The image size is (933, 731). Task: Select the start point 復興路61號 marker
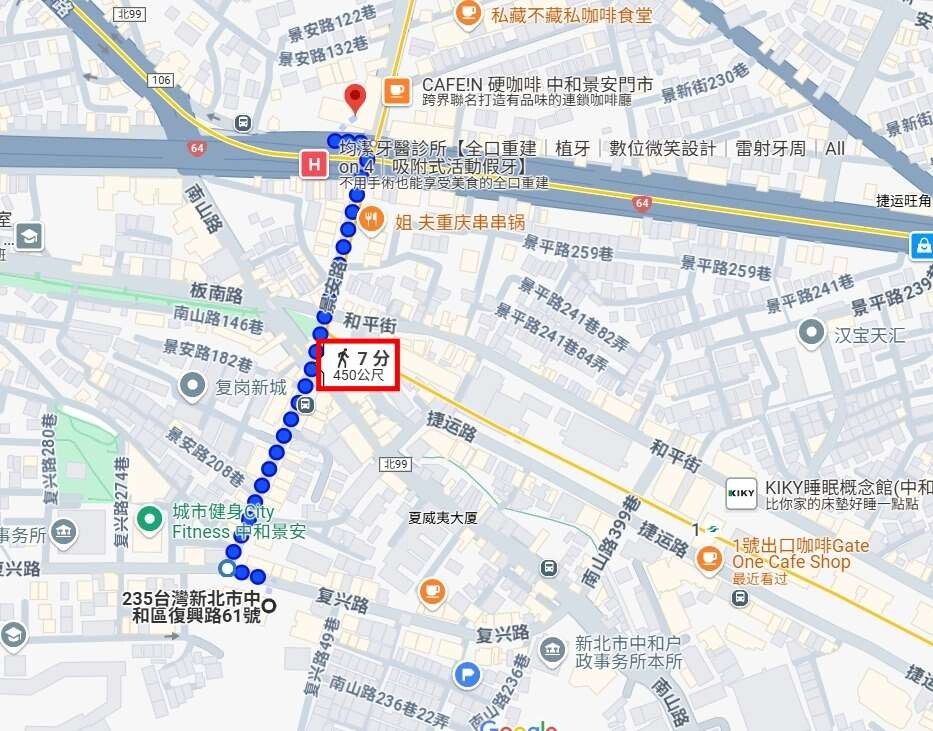click(268, 606)
